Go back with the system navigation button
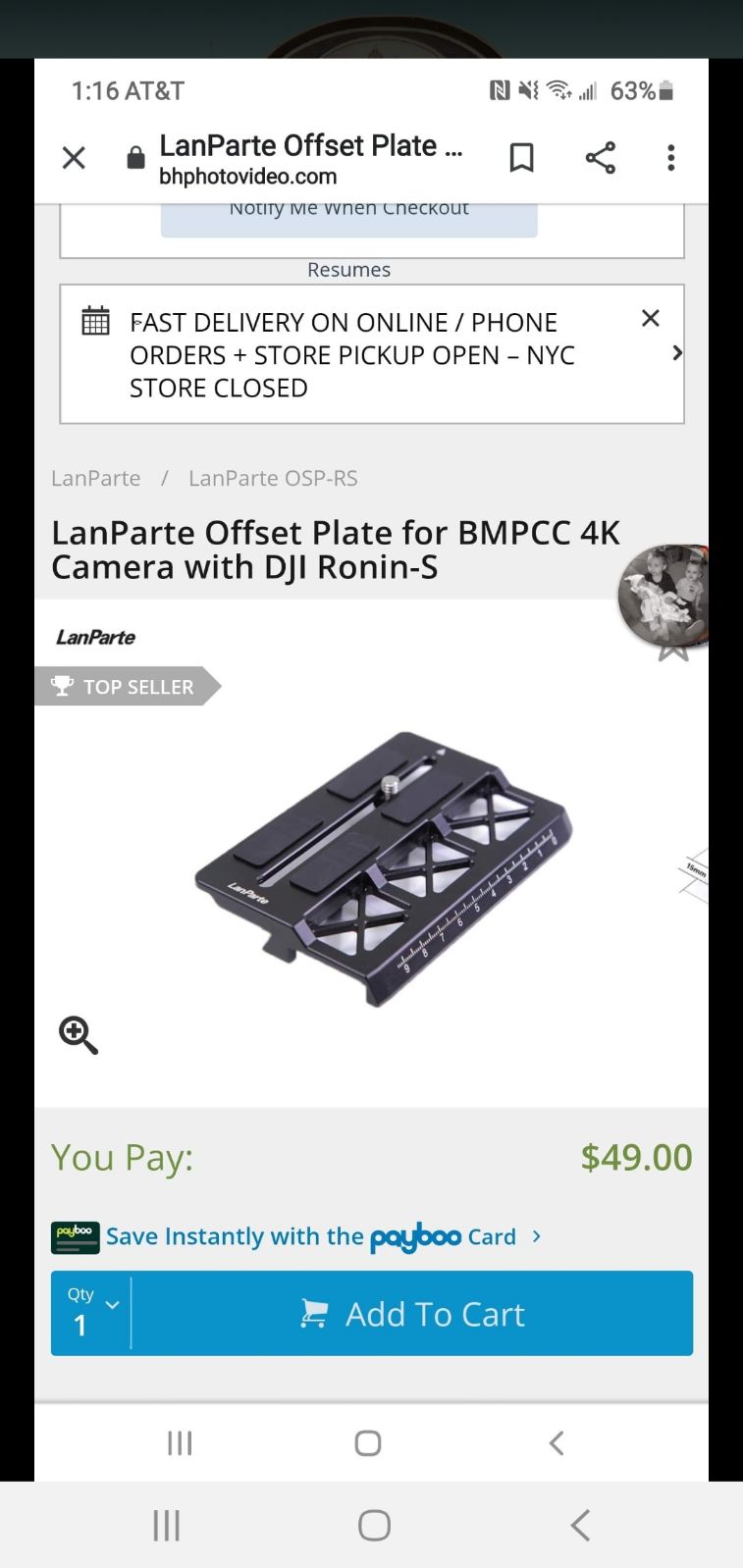This screenshot has height=1568, width=743. (x=580, y=1525)
